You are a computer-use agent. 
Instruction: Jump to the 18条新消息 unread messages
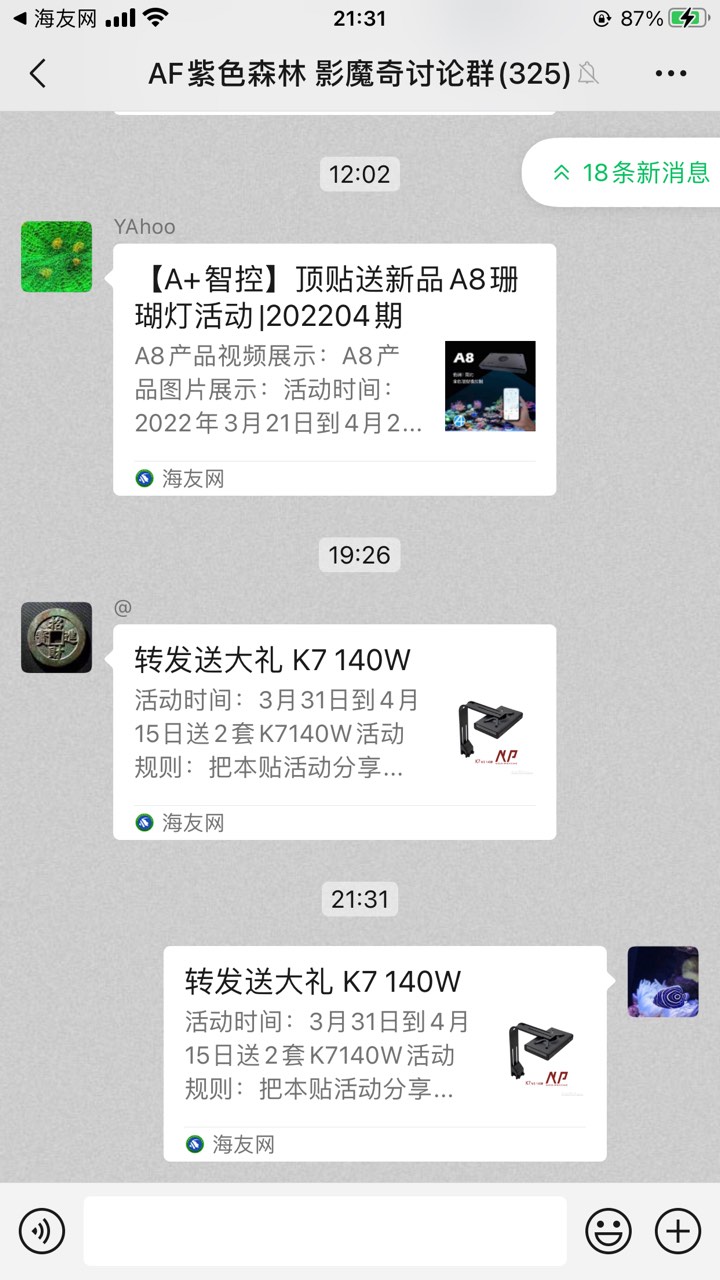click(631, 172)
